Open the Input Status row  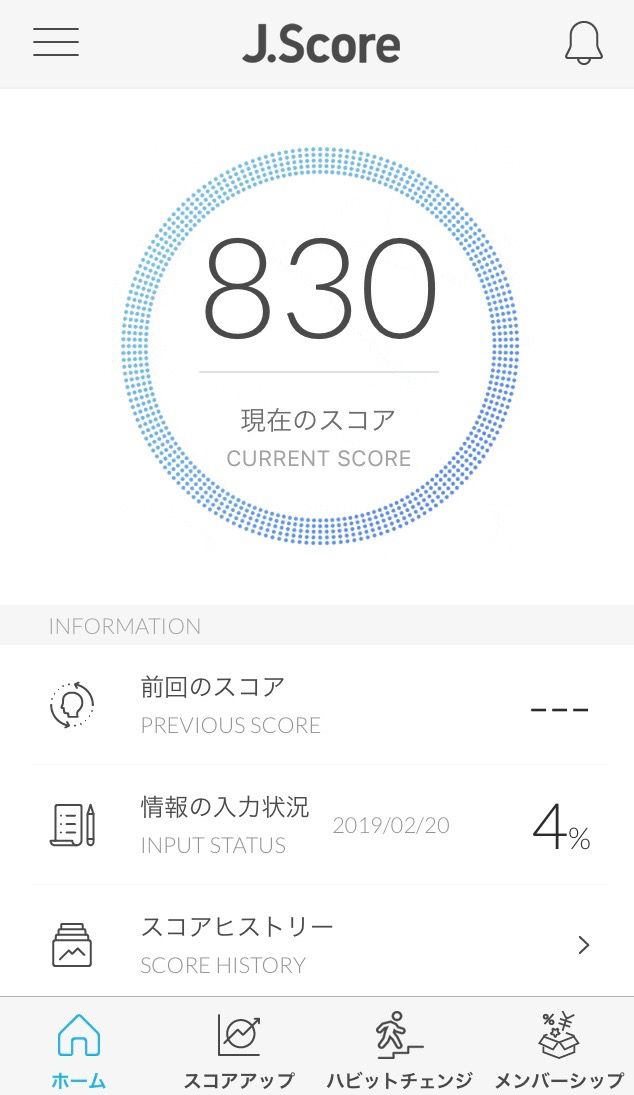[x=318, y=825]
